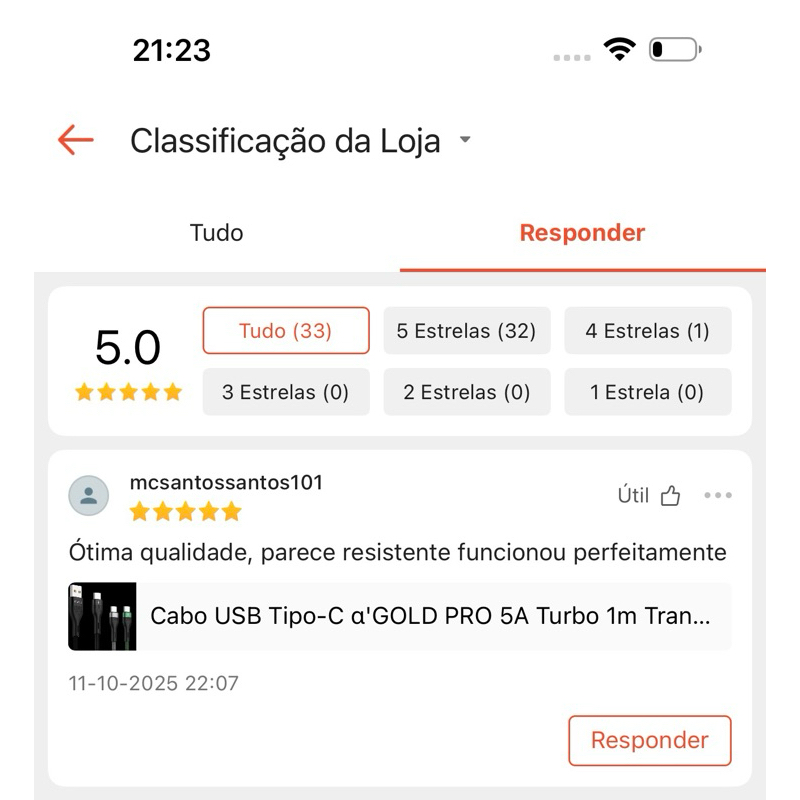Switch to the Tudo tab
The width and height of the screenshot is (800, 800).
click(216, 233)
